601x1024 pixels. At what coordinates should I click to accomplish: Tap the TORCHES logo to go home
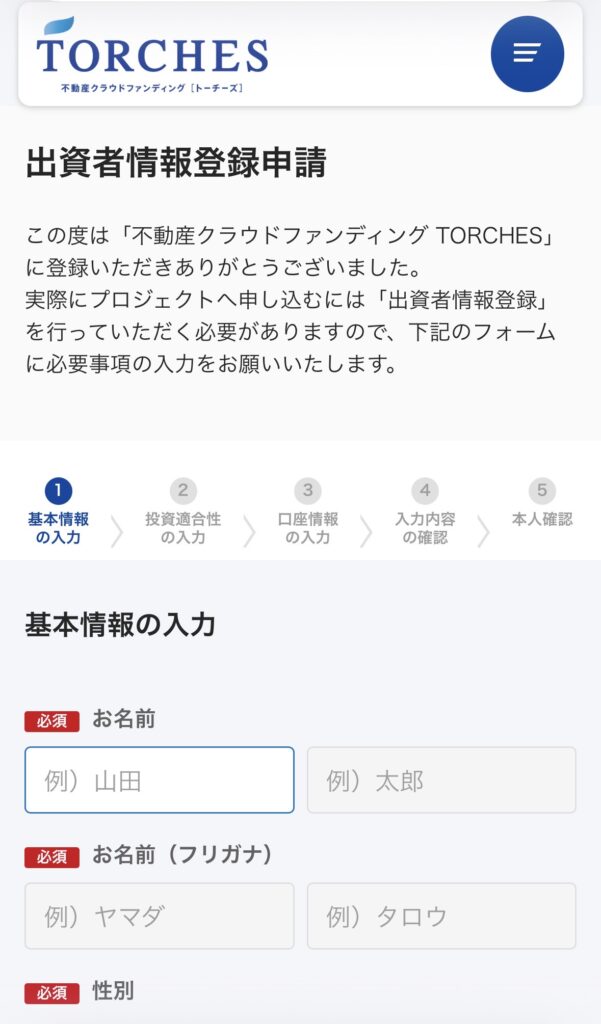[152, 56]
